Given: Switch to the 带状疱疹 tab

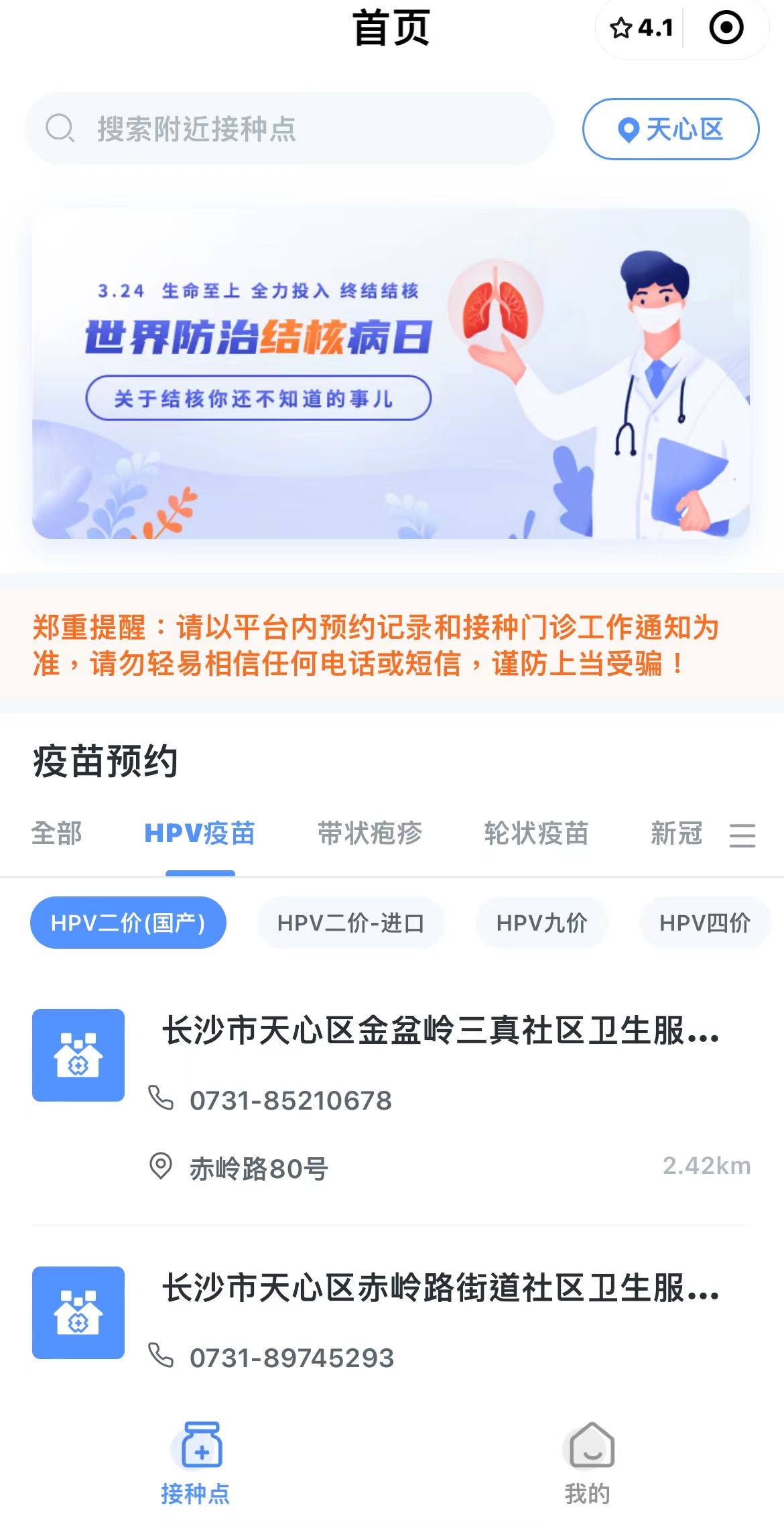Looking at the screenshot, I should (x=370, y=833).
